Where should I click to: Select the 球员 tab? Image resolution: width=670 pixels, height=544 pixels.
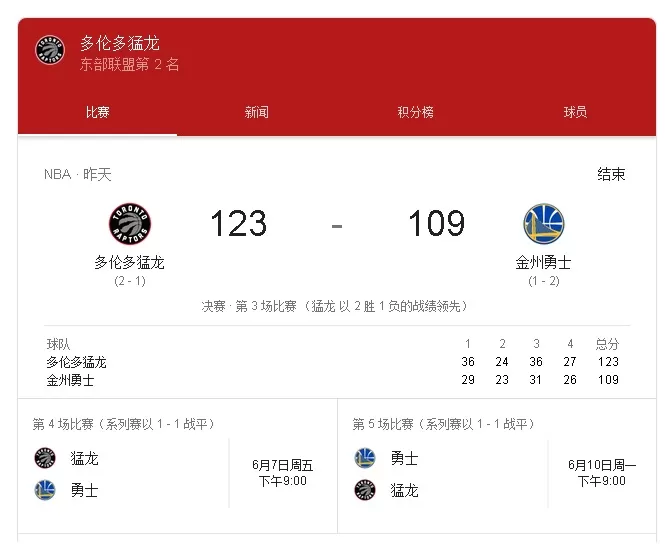click(x=575, y=112)
